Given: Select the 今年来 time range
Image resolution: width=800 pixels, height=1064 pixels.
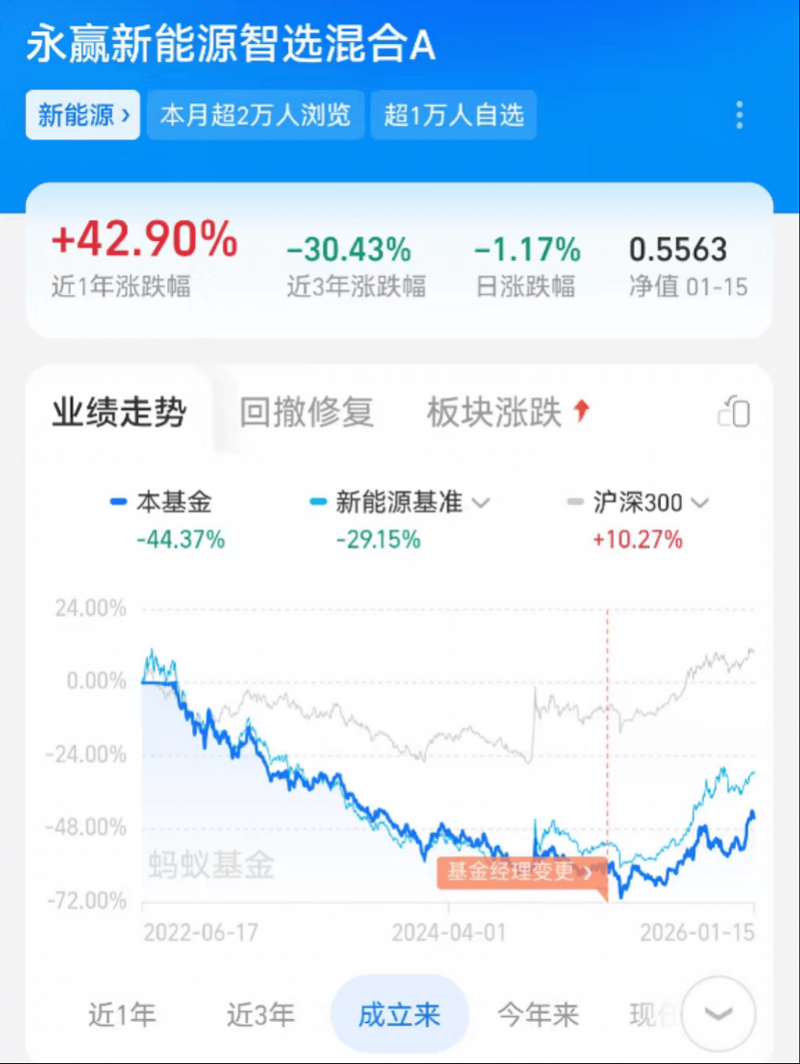Looking at the screenshot, I should point(538,1015).
